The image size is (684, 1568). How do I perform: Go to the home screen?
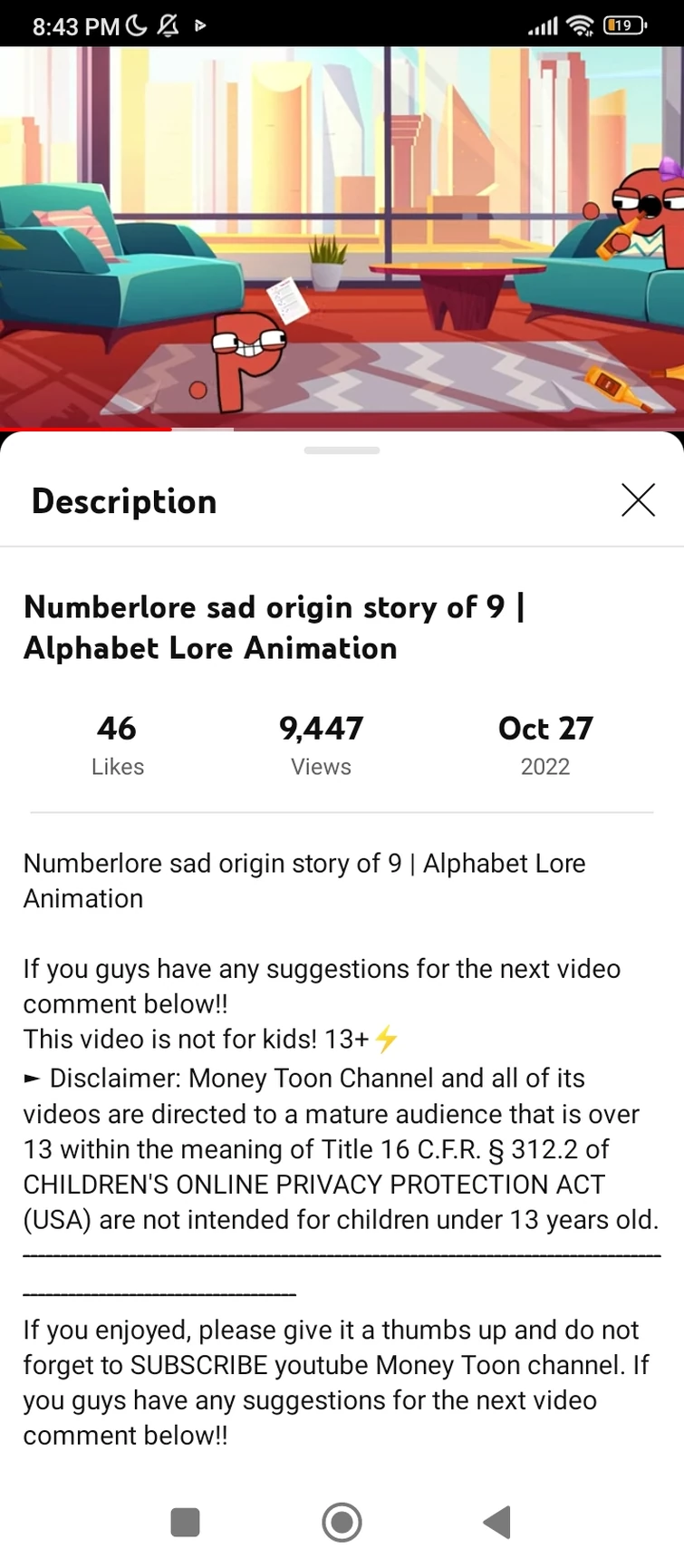342,1522
